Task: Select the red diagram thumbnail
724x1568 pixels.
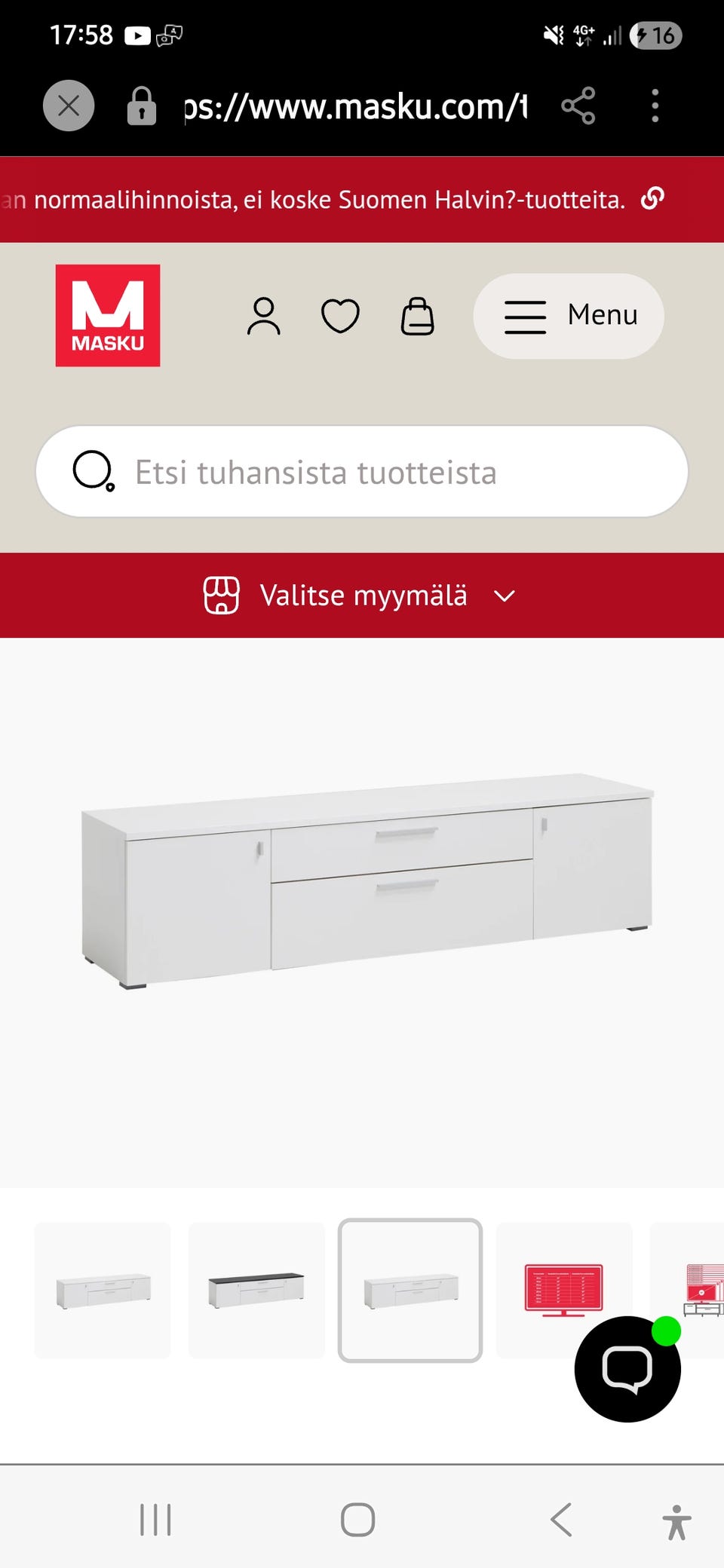Action: coord(563,1289)
